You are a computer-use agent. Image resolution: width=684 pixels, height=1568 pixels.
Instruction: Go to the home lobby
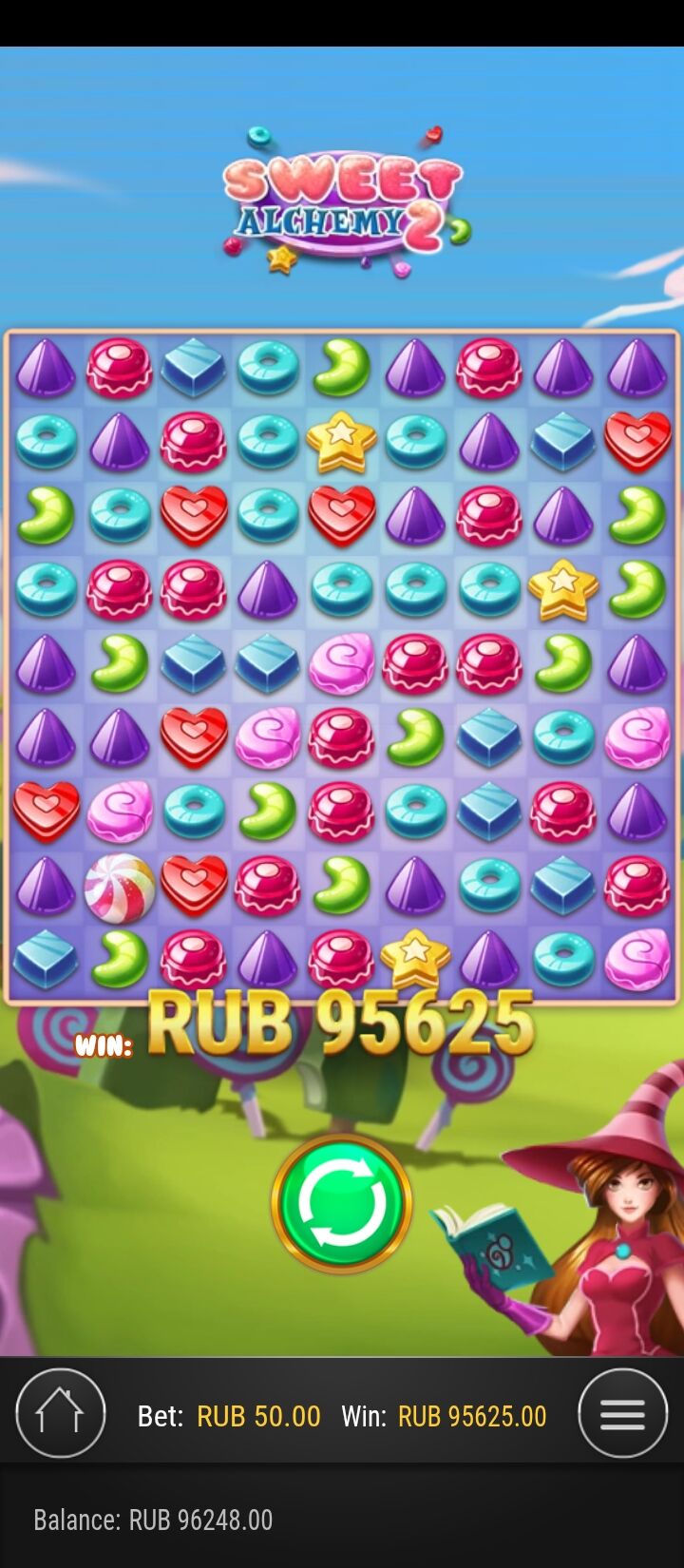coord(60,1413)
